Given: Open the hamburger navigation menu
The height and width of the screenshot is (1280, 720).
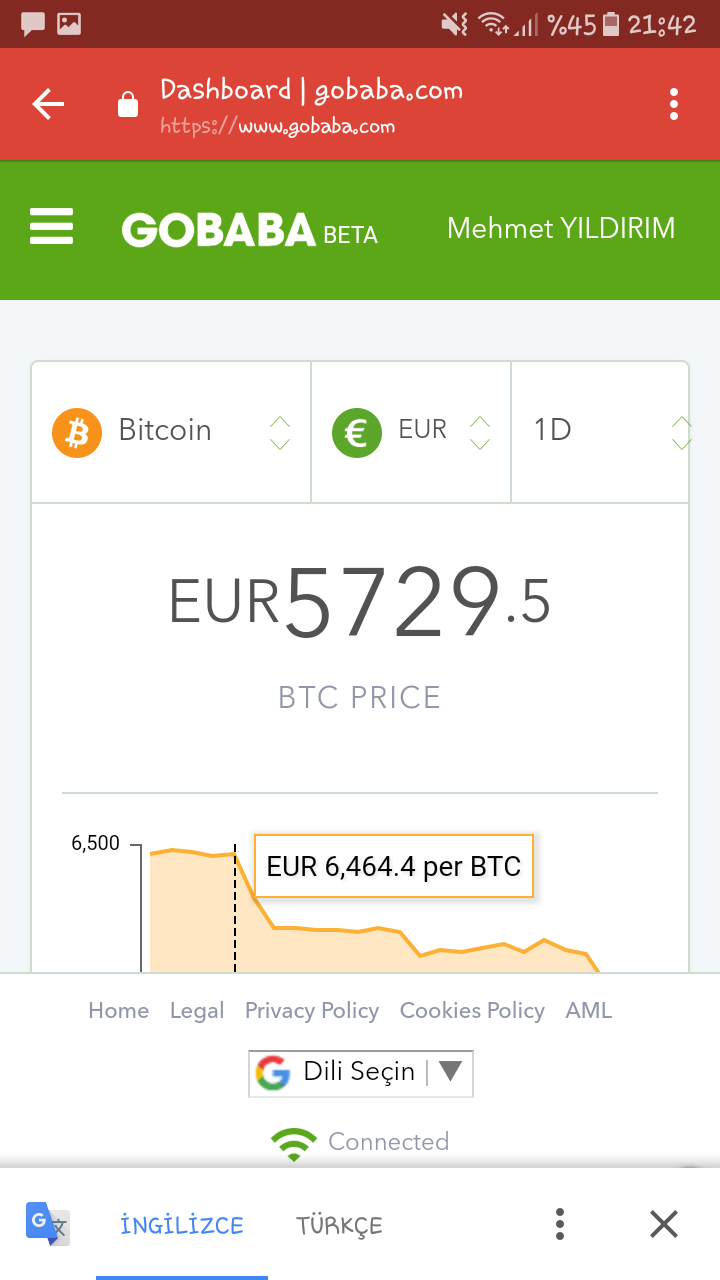Looking at the screenshot, I should click(x=52, y=227).
